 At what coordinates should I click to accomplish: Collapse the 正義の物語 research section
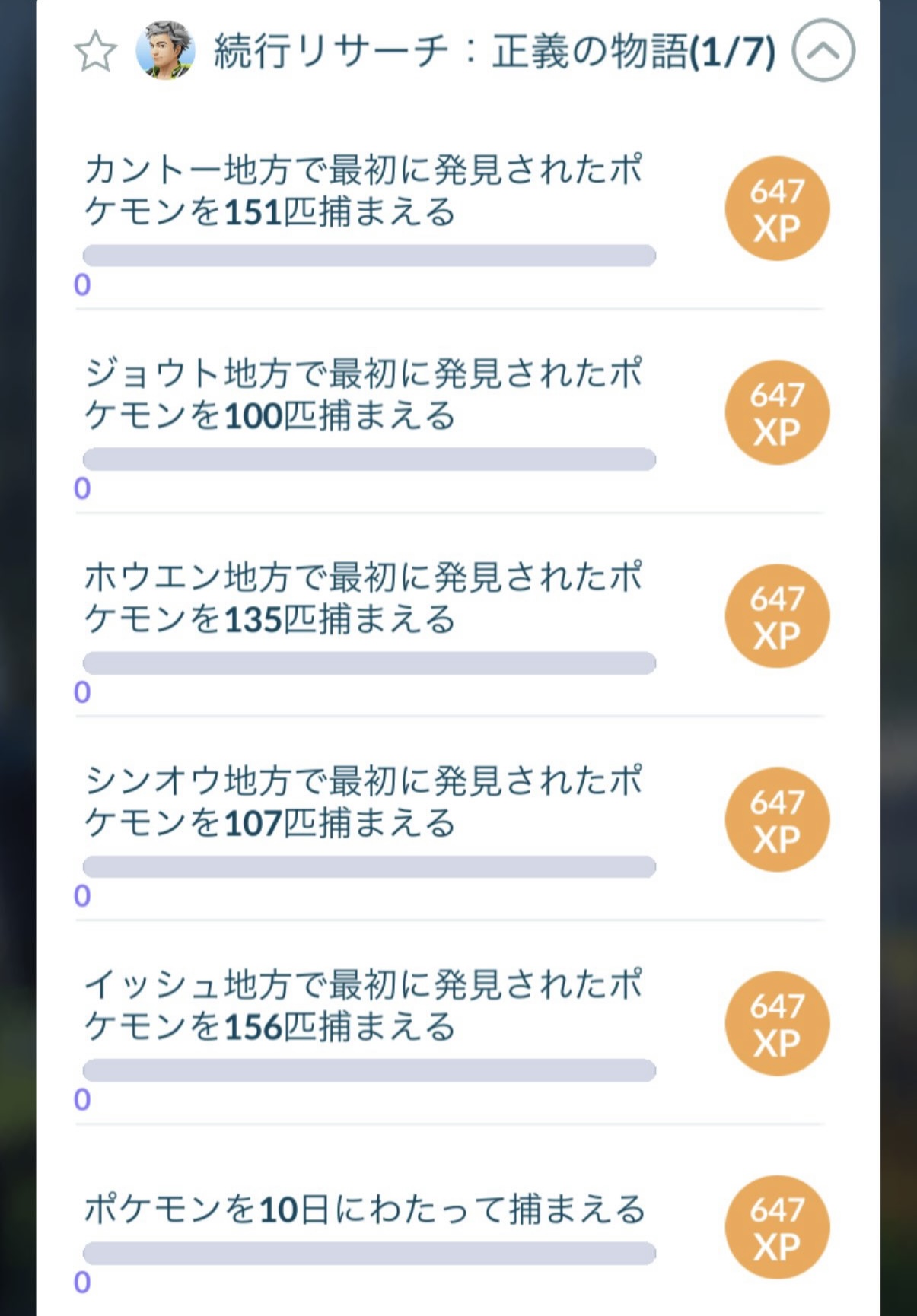coord(823,51)
